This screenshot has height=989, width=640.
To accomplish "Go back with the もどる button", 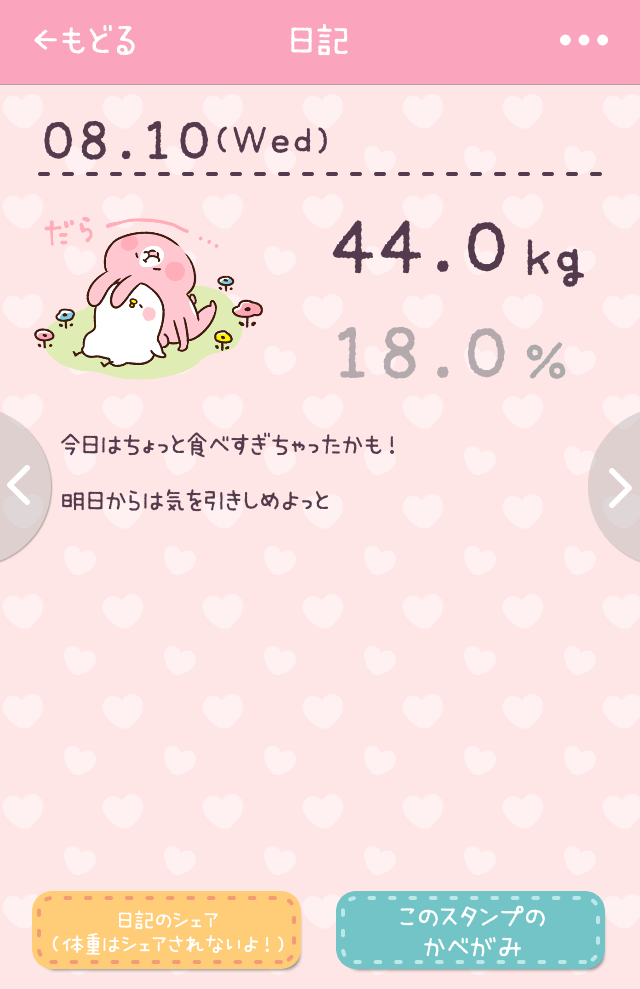I will tap(85, 41).
